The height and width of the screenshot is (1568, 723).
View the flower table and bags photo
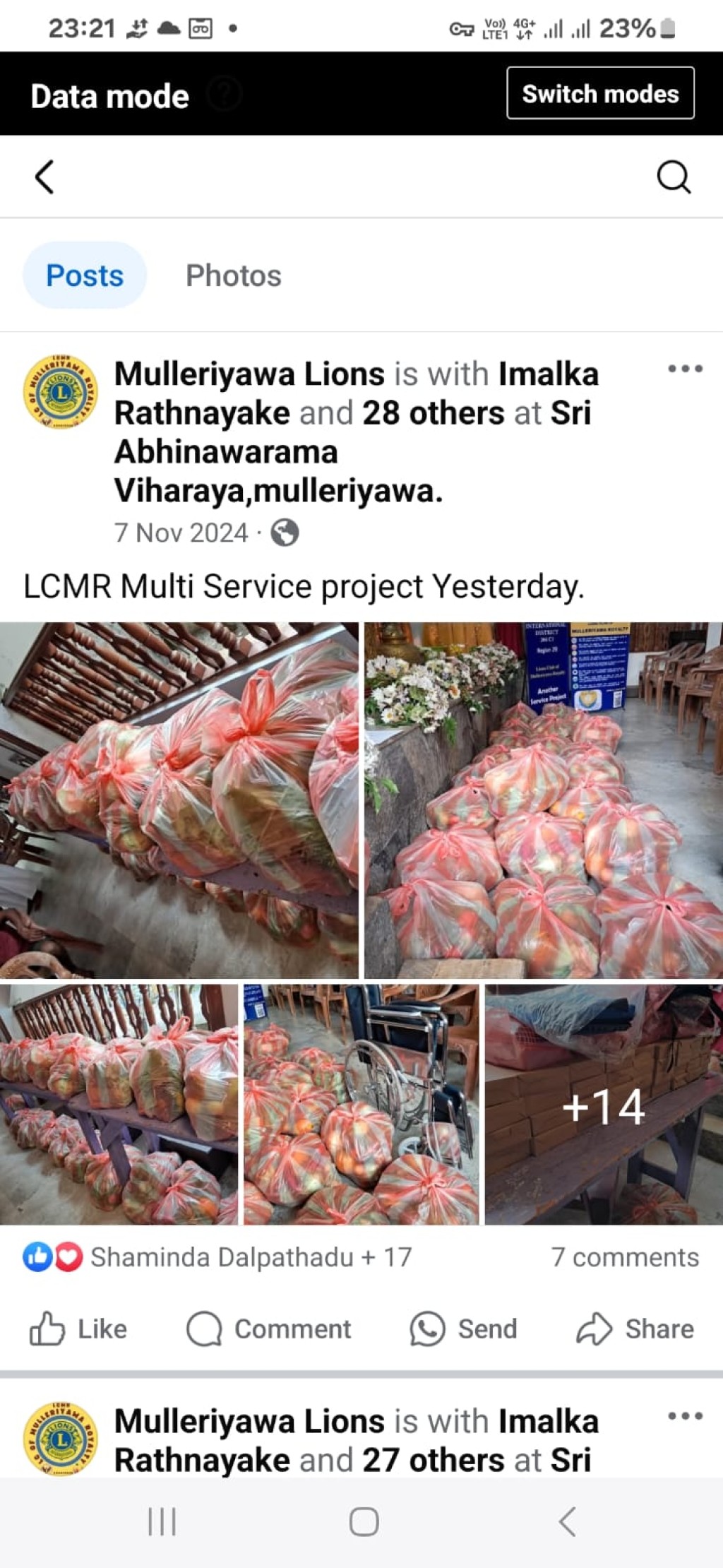(x=544, y=800)
